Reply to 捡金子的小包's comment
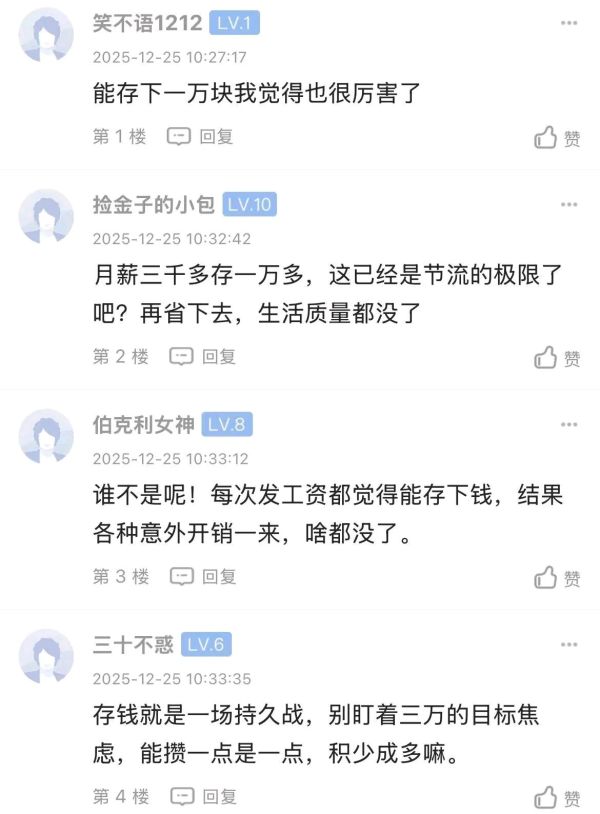Screen dimensions: 600x814 click(203, 356)
